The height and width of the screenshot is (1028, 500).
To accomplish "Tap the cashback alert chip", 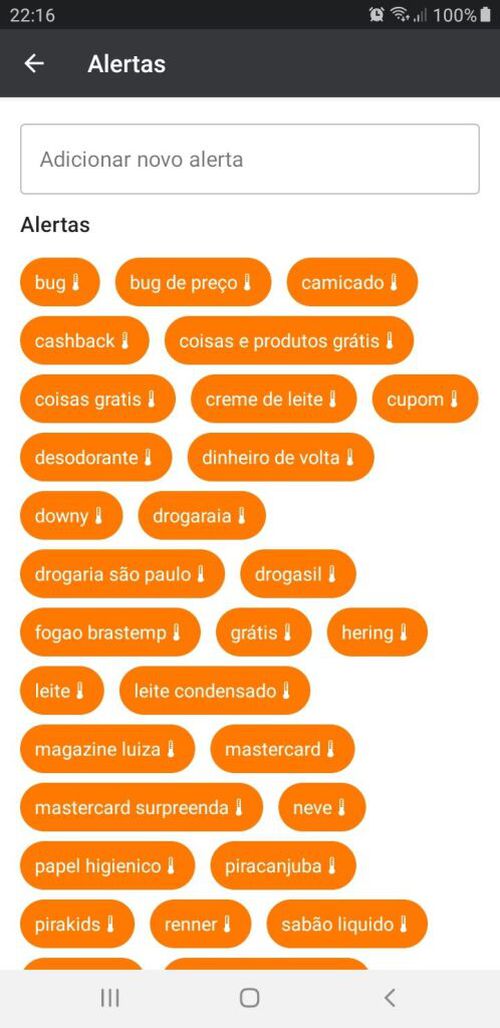I will [85, 341].
